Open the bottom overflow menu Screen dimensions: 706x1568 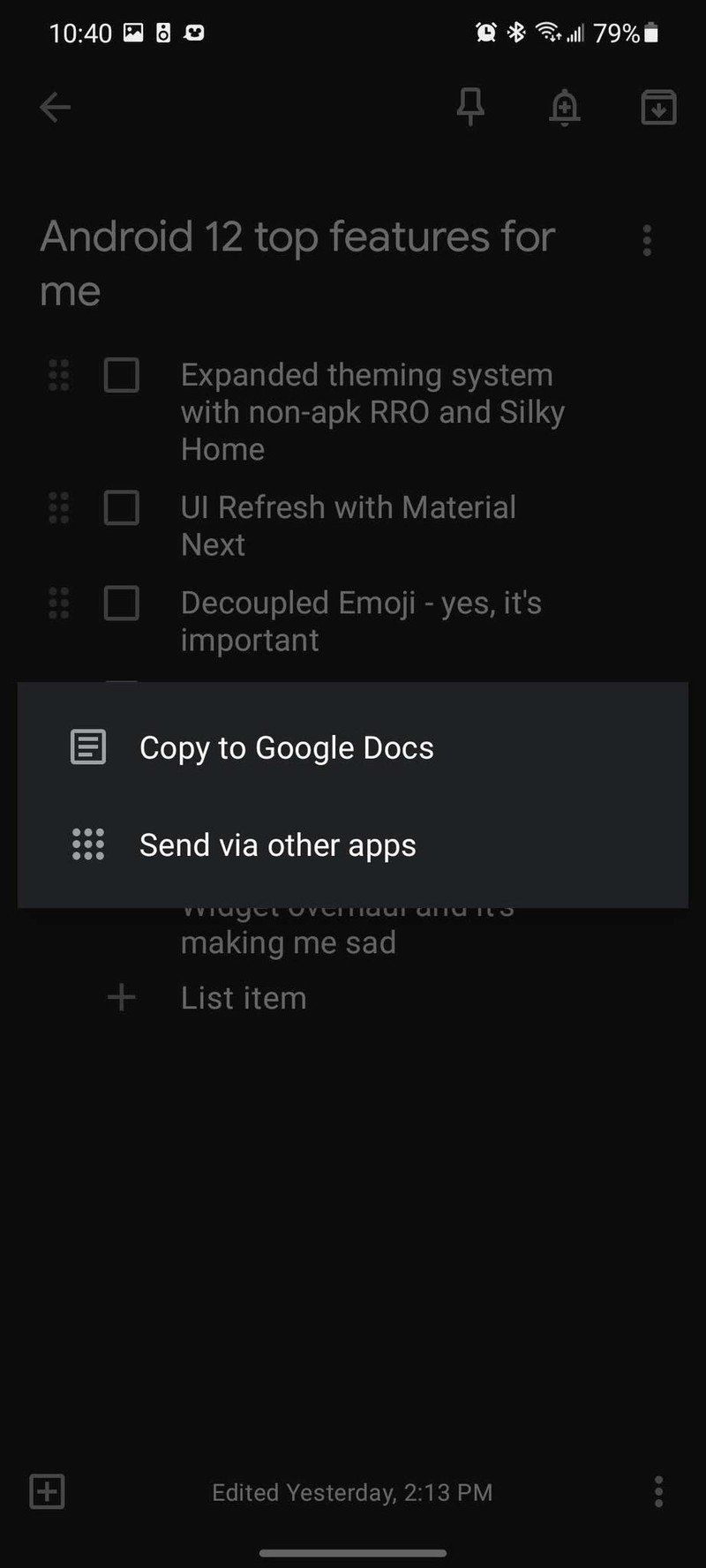tap(658, 1492)
